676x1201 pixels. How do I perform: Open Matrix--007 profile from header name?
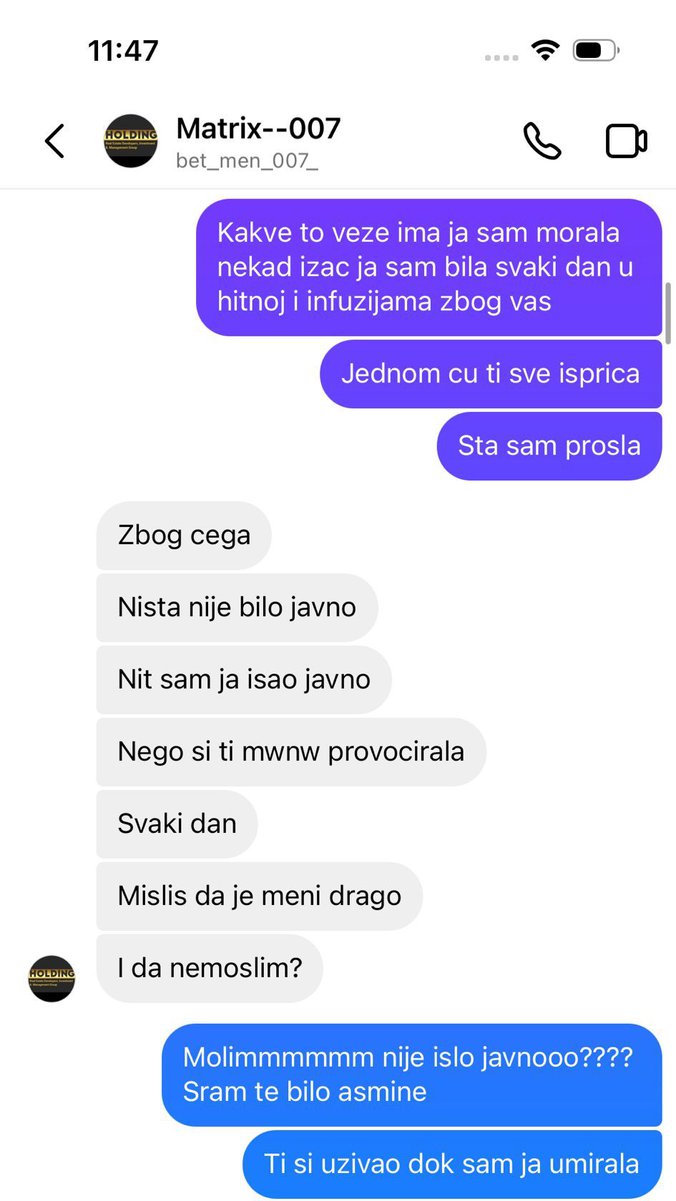point(258,129)
